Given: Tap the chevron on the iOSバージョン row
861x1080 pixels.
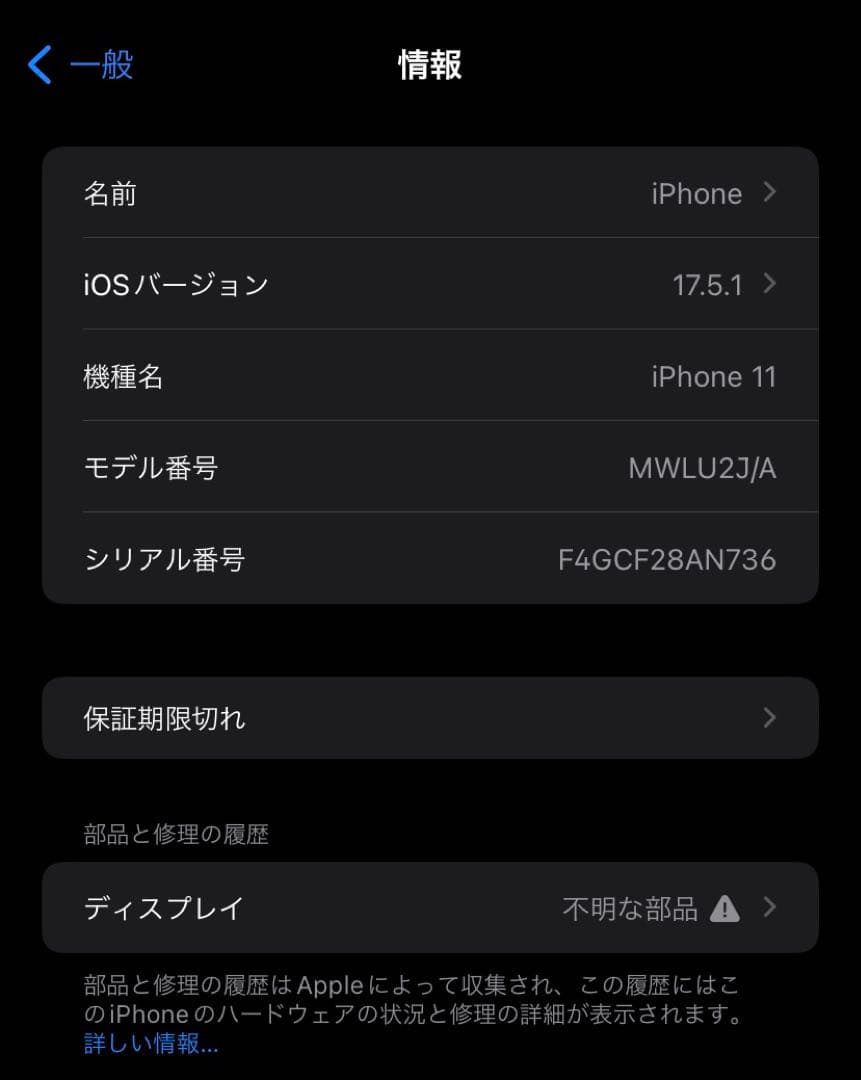Looking at the screenshot, I should click(769, 284).
